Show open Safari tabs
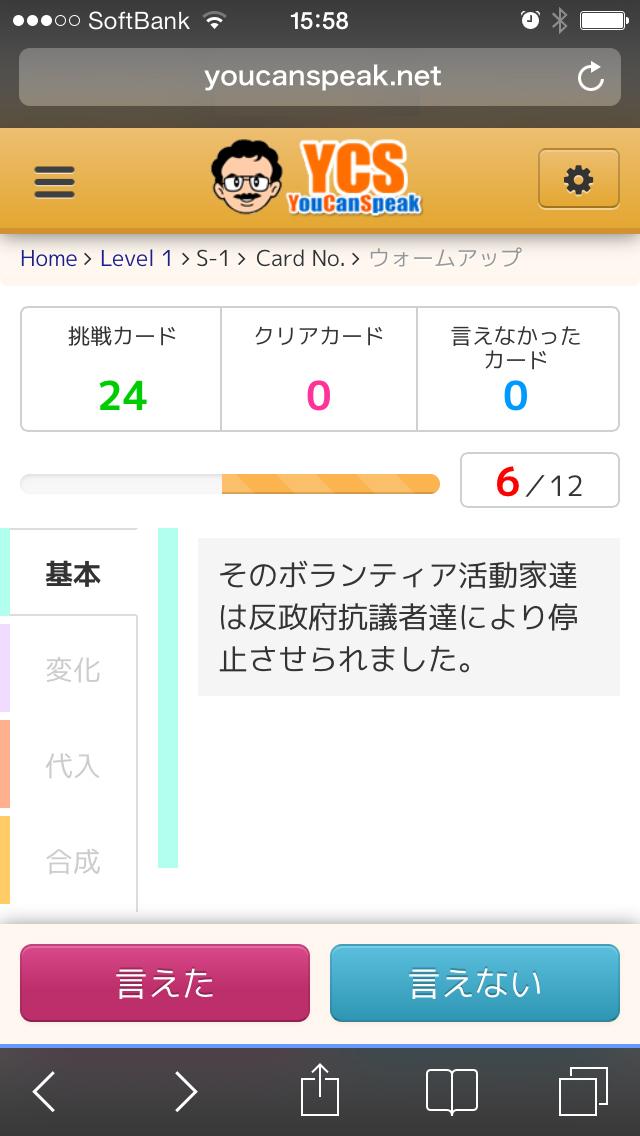The height and width of the screenshot is (1136, 640). 583,1091
